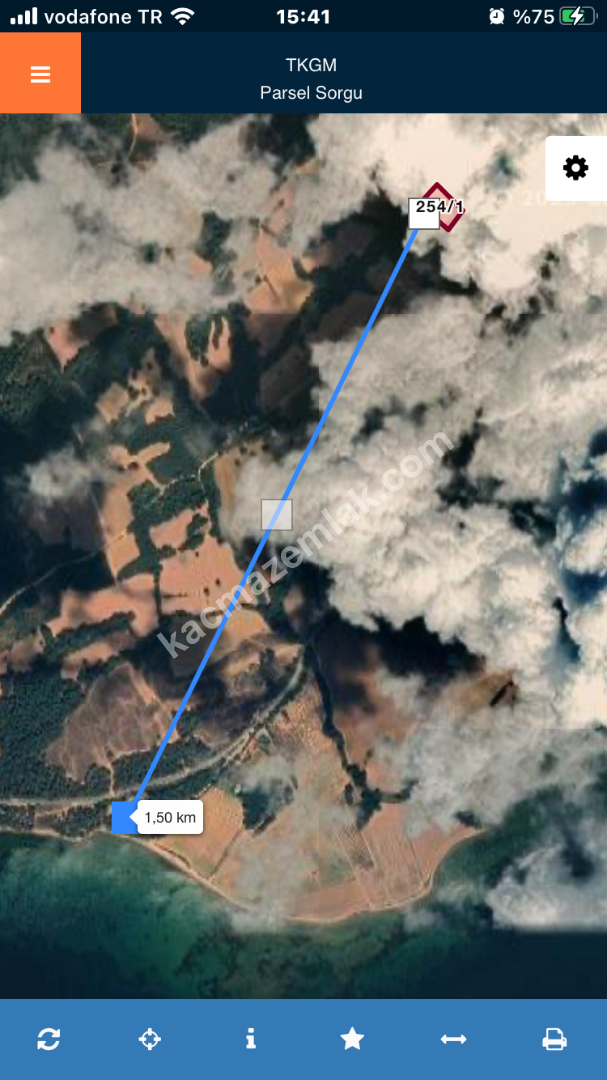Screen dimensions: 607x1080
Task: Add parcel to favorites with the star
Action: click(352, 1039)
